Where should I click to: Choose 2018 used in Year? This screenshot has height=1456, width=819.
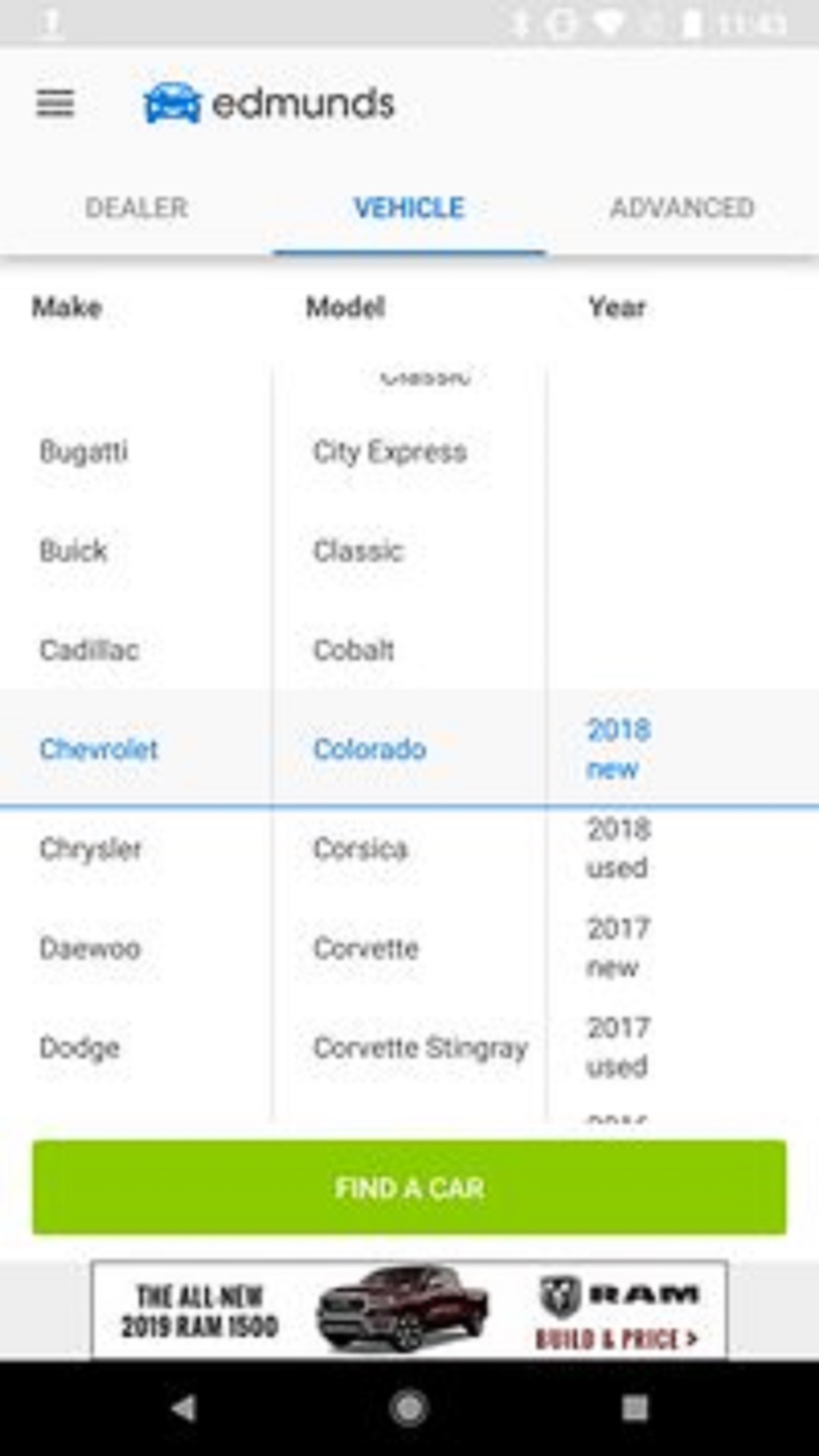[x=619, y=848]
